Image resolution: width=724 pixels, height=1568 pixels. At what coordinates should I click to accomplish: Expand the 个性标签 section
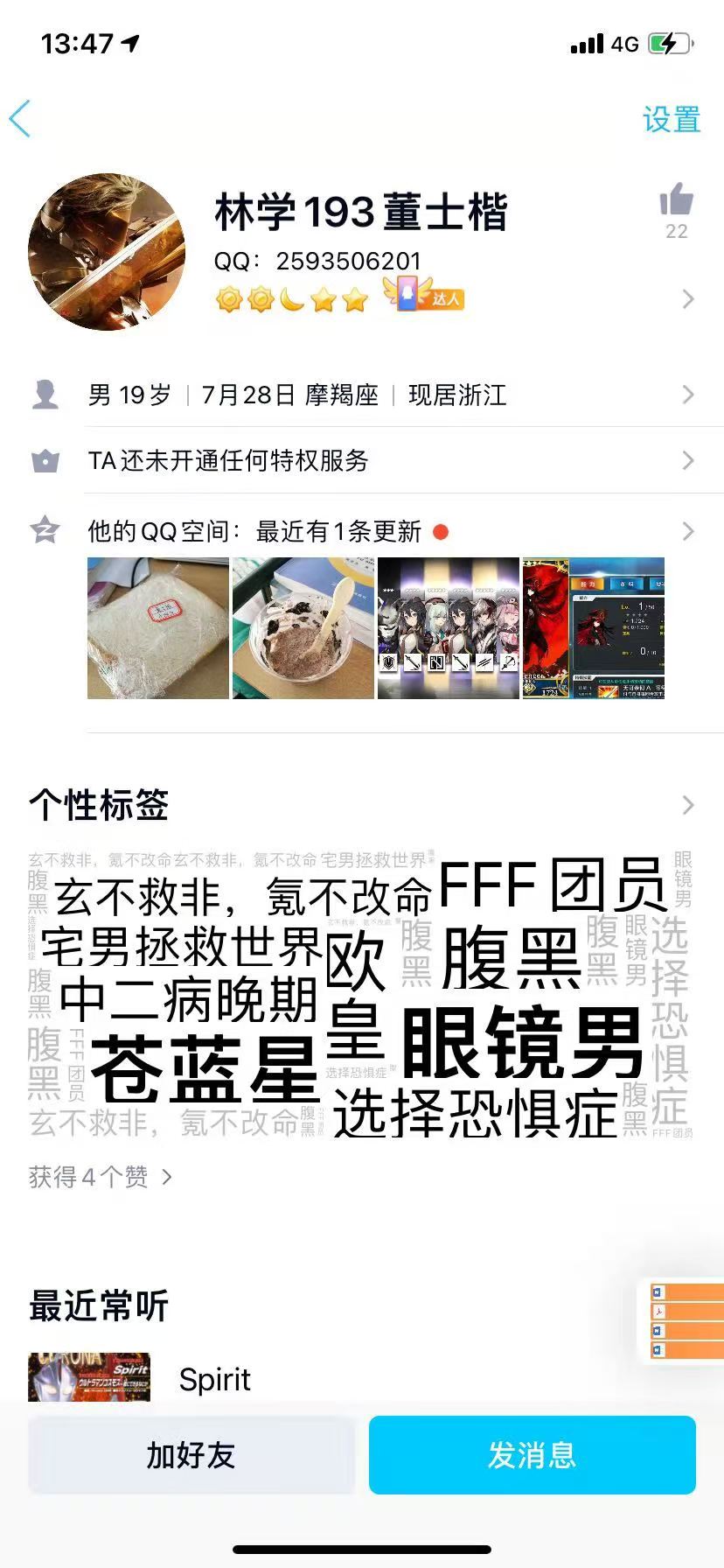687,805
